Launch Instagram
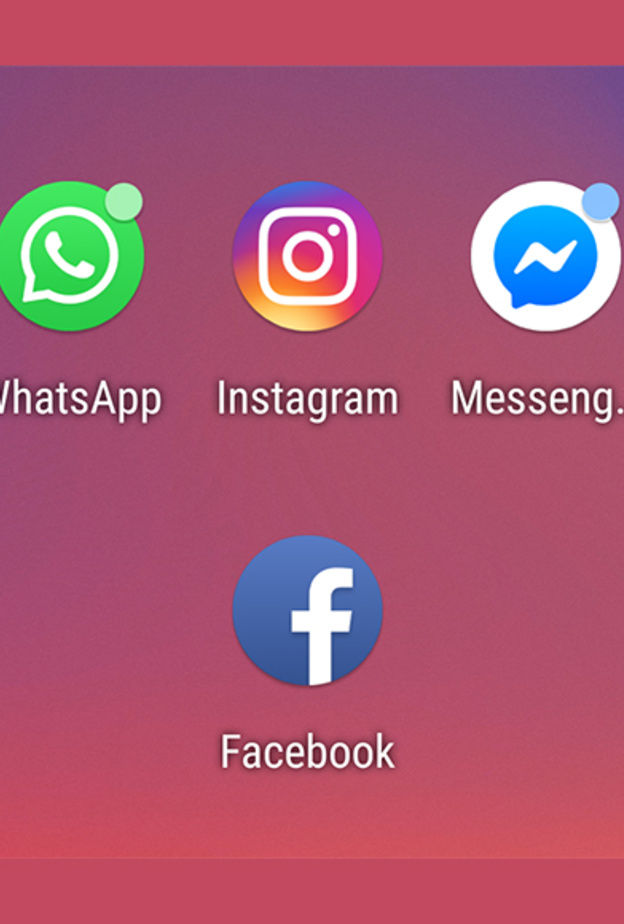Screen dimensions: 624x924 coord(307,256)
